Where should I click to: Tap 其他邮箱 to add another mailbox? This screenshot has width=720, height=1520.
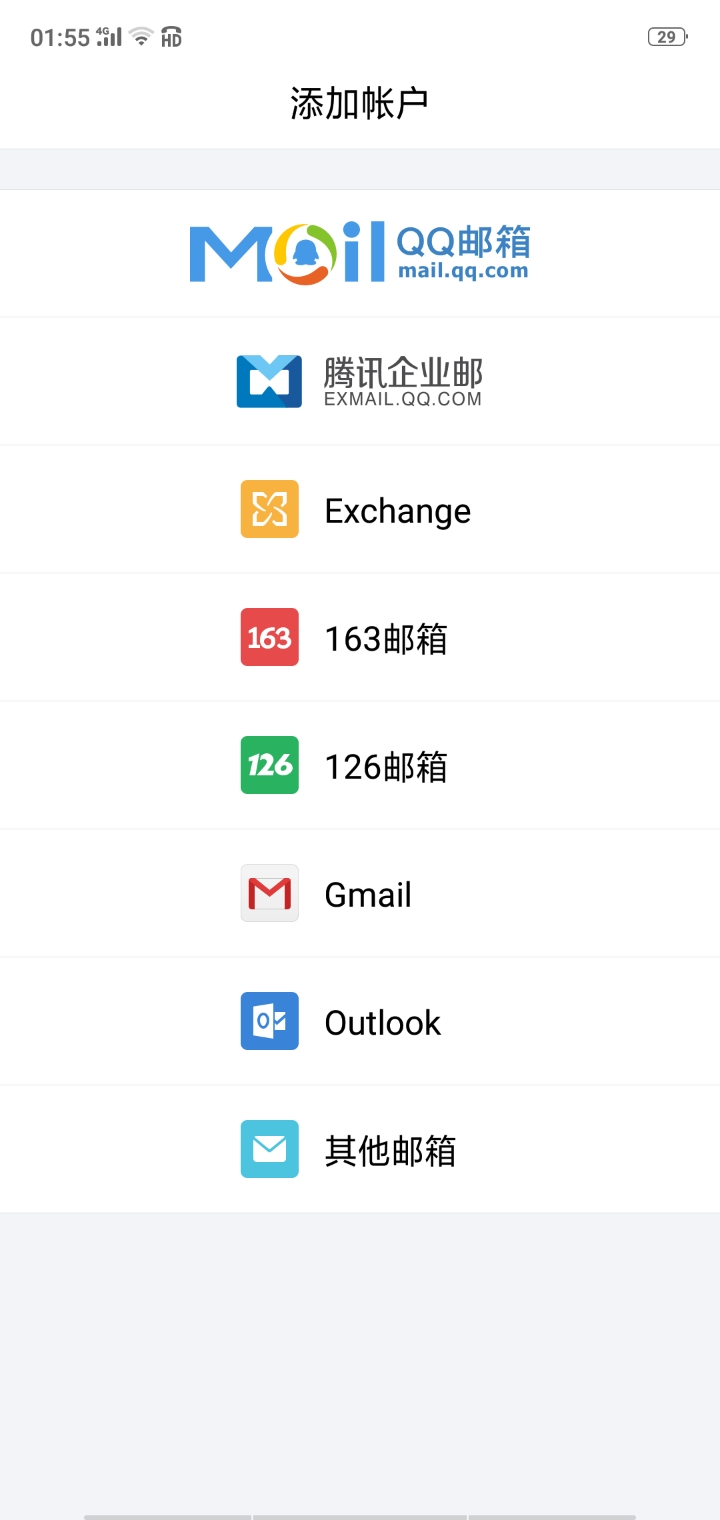point(360,1150)
